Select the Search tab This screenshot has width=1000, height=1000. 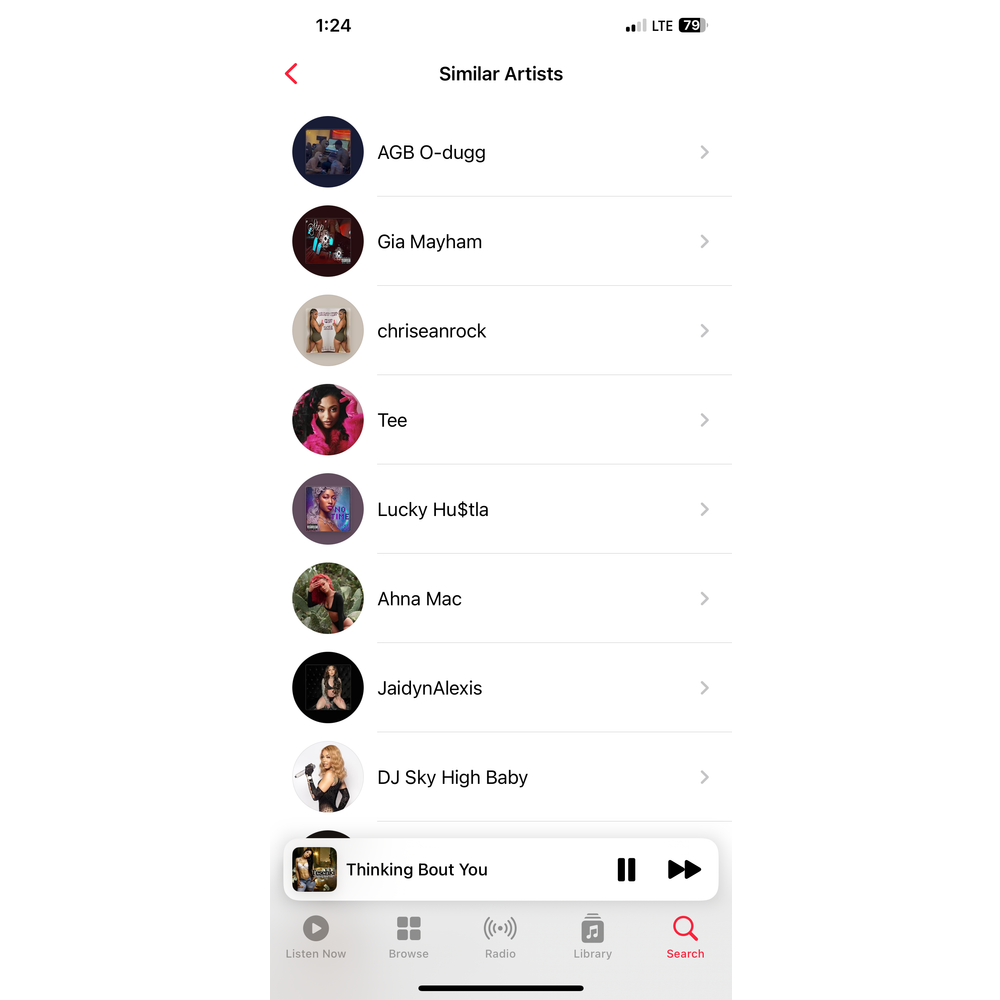[685, 937]
